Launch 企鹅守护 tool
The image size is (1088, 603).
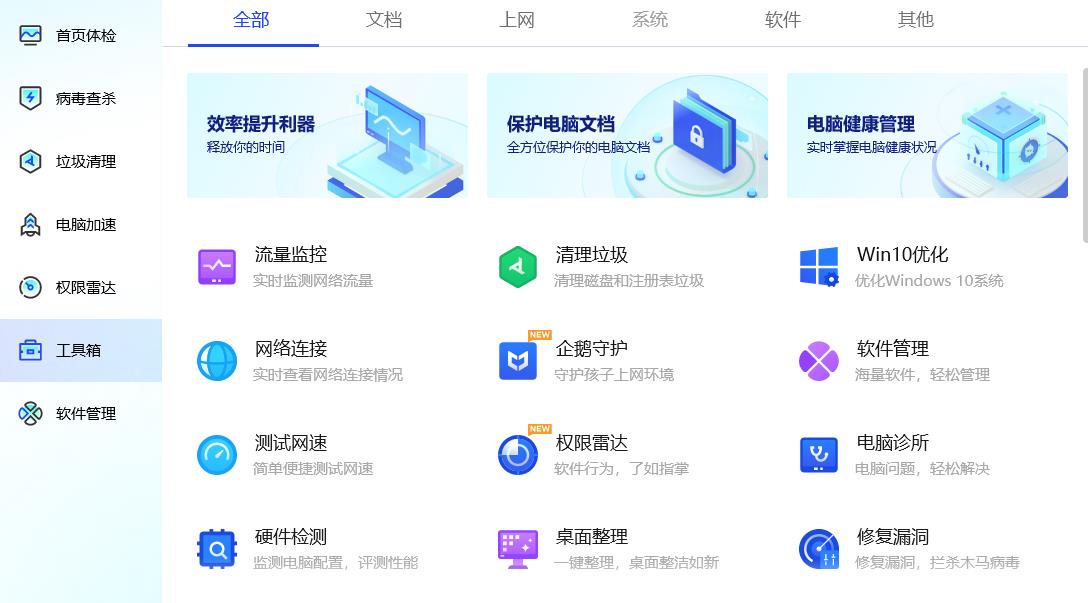coord(590,360)
